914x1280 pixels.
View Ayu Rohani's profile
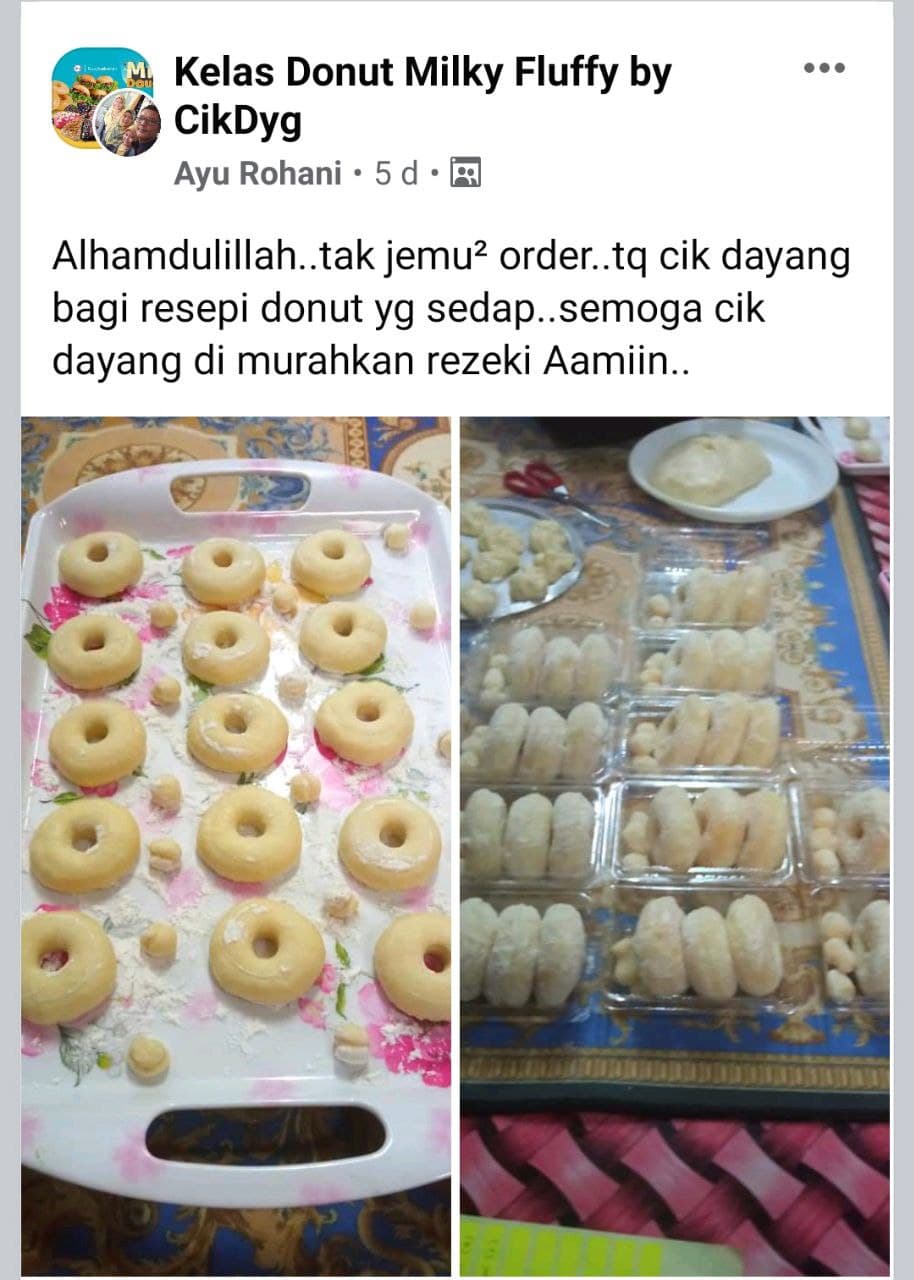tap(257, 174)
